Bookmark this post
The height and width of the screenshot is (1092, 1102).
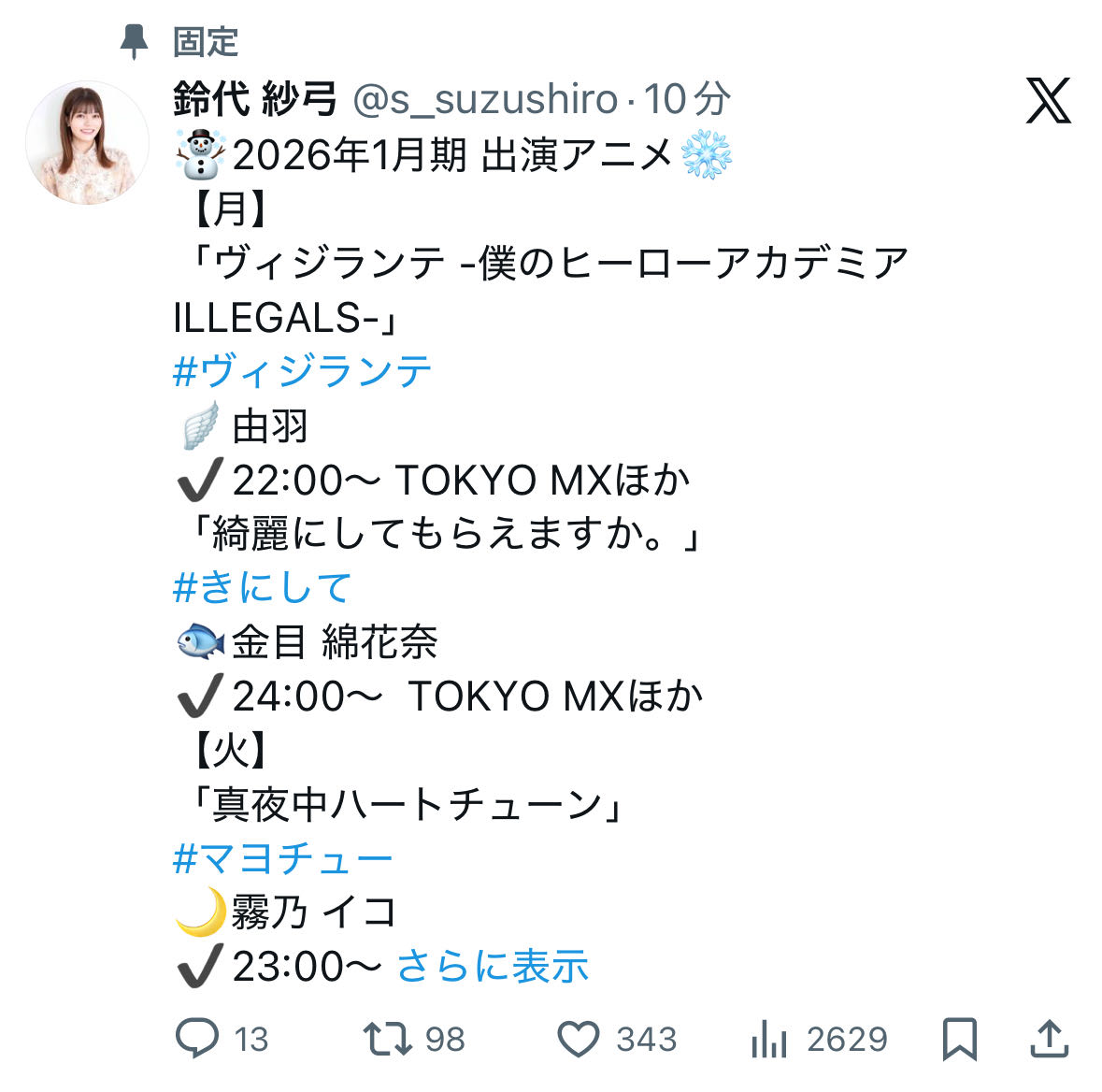coord(960,1039)
